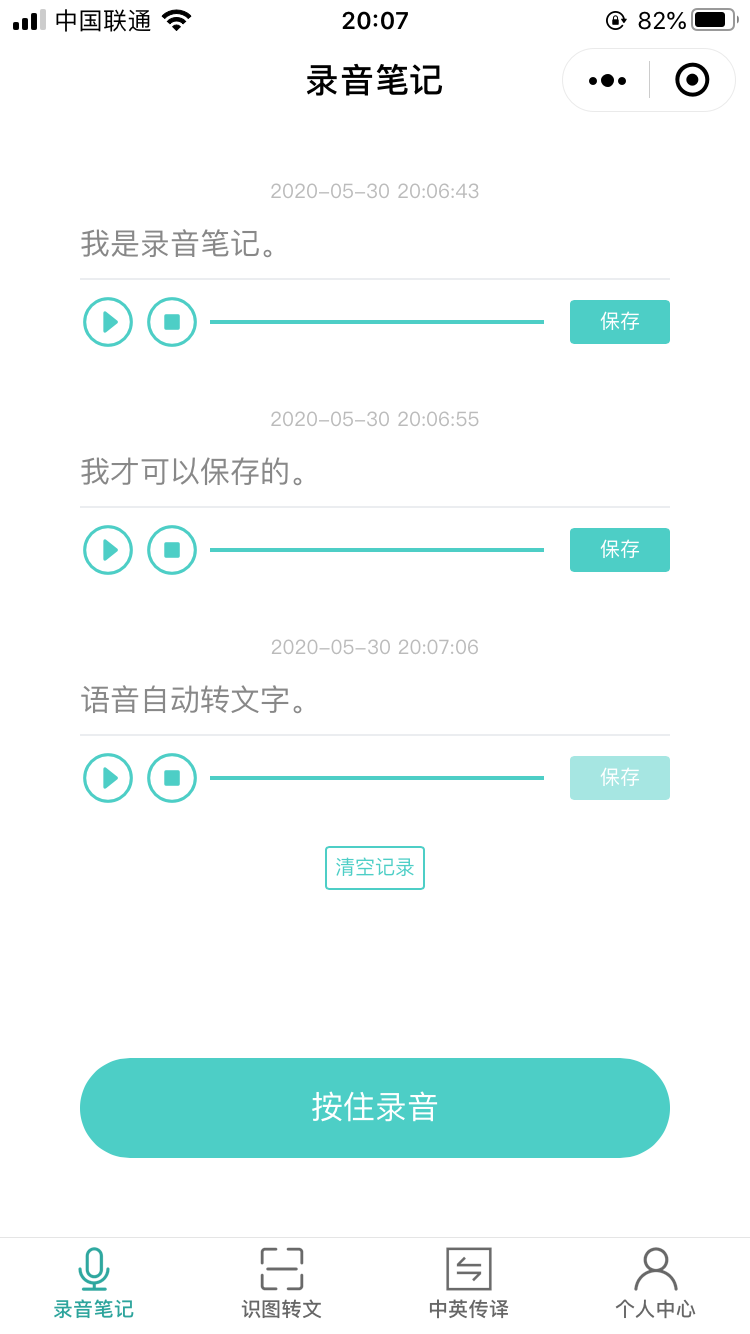The height and width of the screenshot is (1334, 750).
Task: Close the mini-program with the circle button
Action: (x=692, y=80)
